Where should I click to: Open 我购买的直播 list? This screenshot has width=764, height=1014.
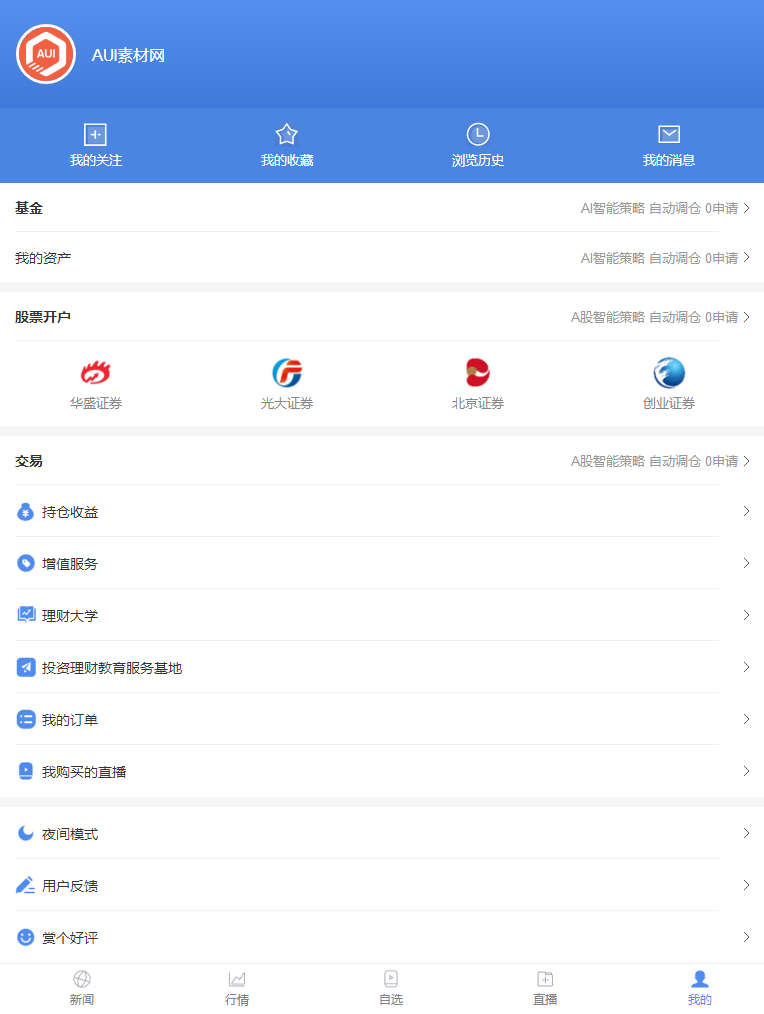click(x=382, y=772)
